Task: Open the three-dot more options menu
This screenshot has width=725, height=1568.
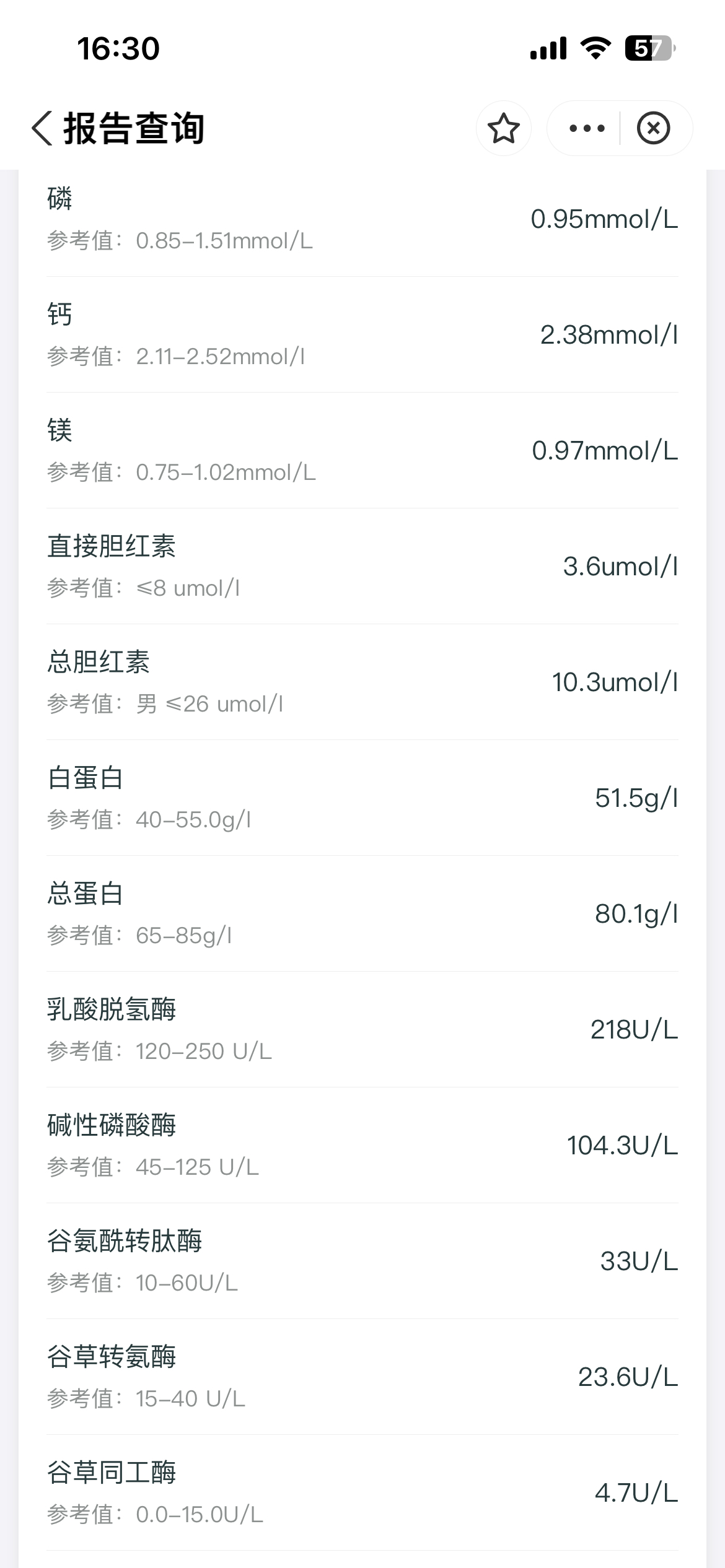Action: coord(586,129)
